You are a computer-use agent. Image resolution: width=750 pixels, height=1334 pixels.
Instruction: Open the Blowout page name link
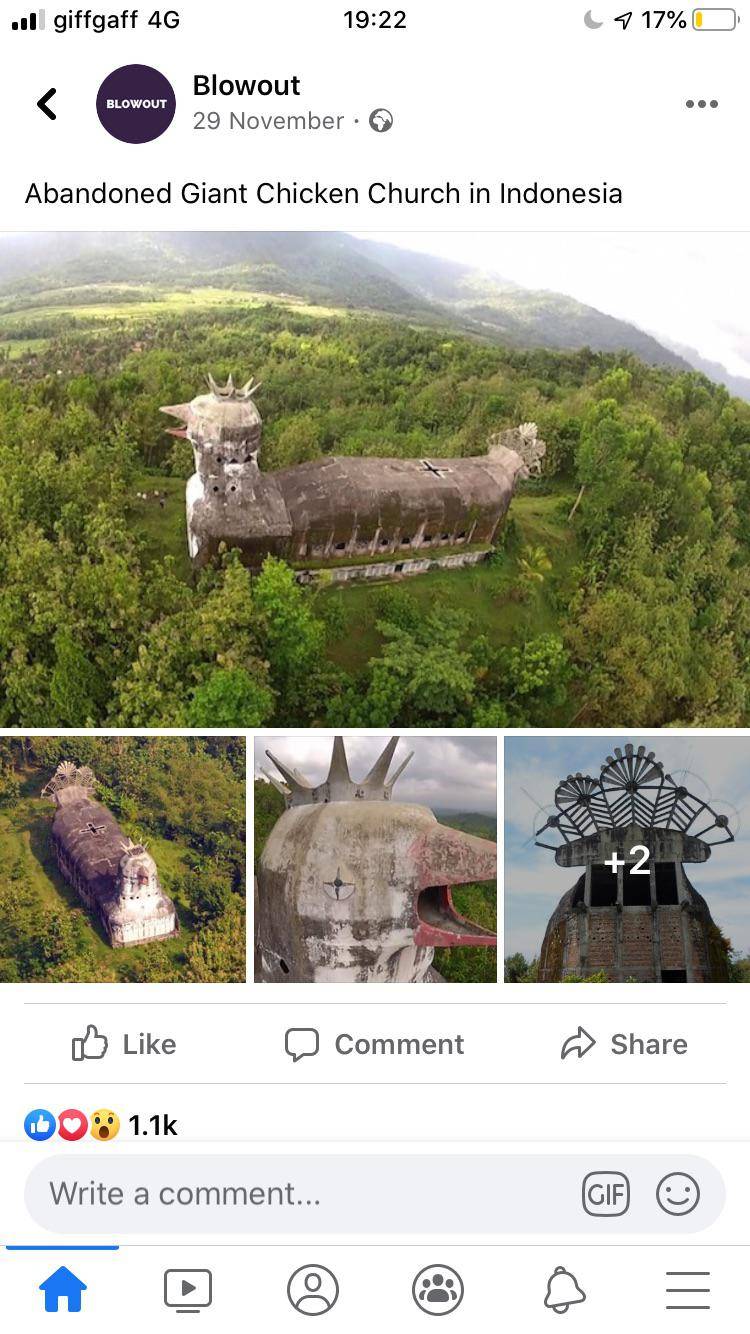click(x=246, y=86)
